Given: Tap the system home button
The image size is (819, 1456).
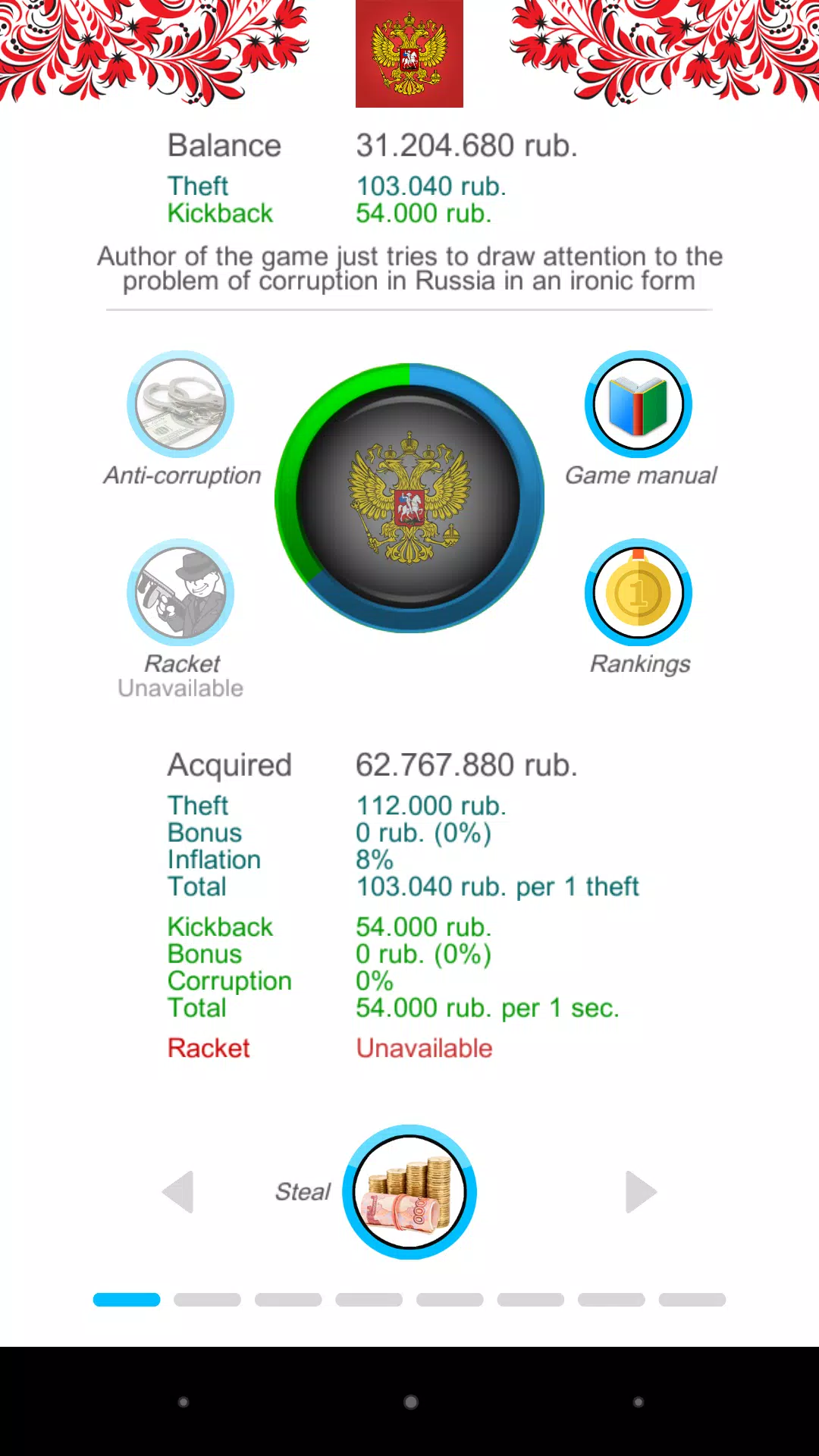Looking at the screenshot, I should click(410, 1402).
